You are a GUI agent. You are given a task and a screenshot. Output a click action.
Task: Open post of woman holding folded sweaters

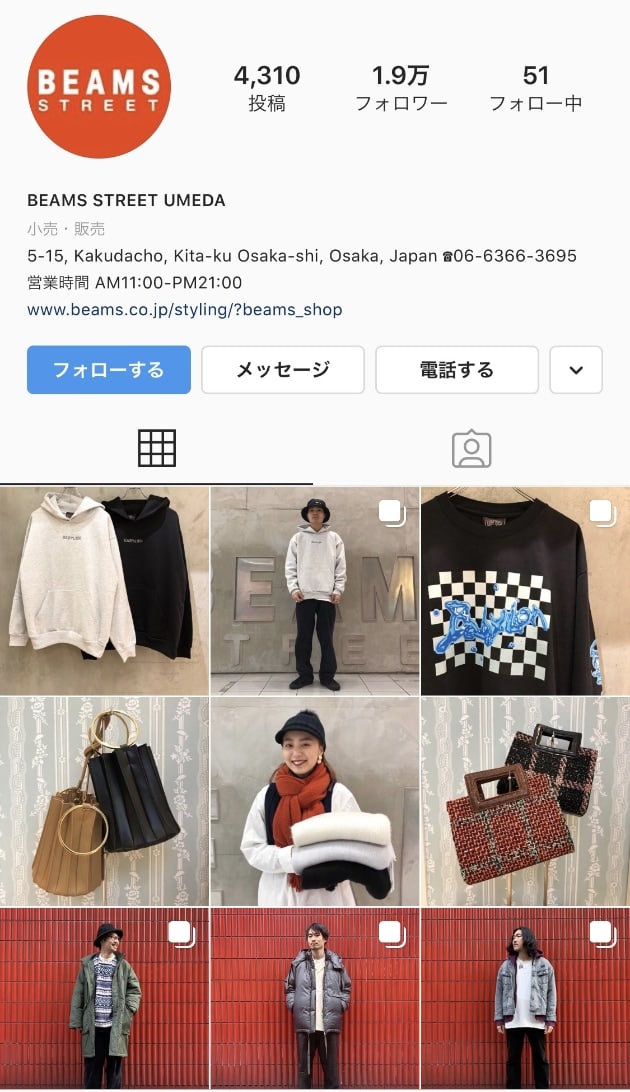[x=315, y=801]
